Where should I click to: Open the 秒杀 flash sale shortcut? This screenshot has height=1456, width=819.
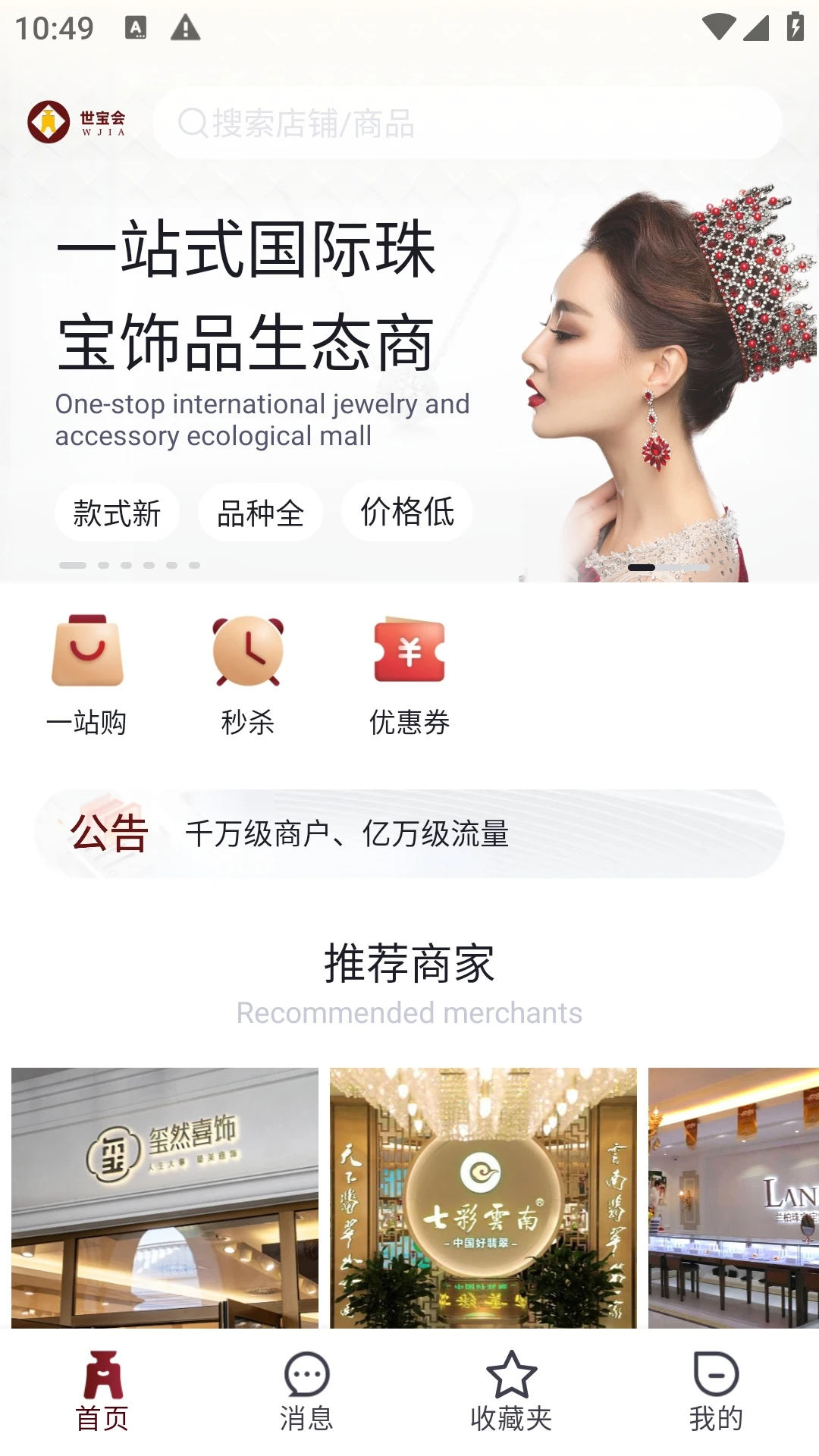pos(248,675)
